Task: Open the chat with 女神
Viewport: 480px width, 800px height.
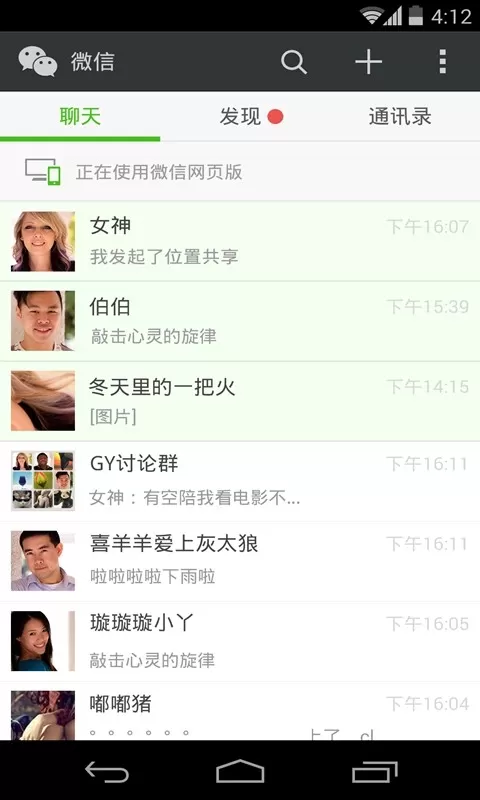Action: click(240, 241)
